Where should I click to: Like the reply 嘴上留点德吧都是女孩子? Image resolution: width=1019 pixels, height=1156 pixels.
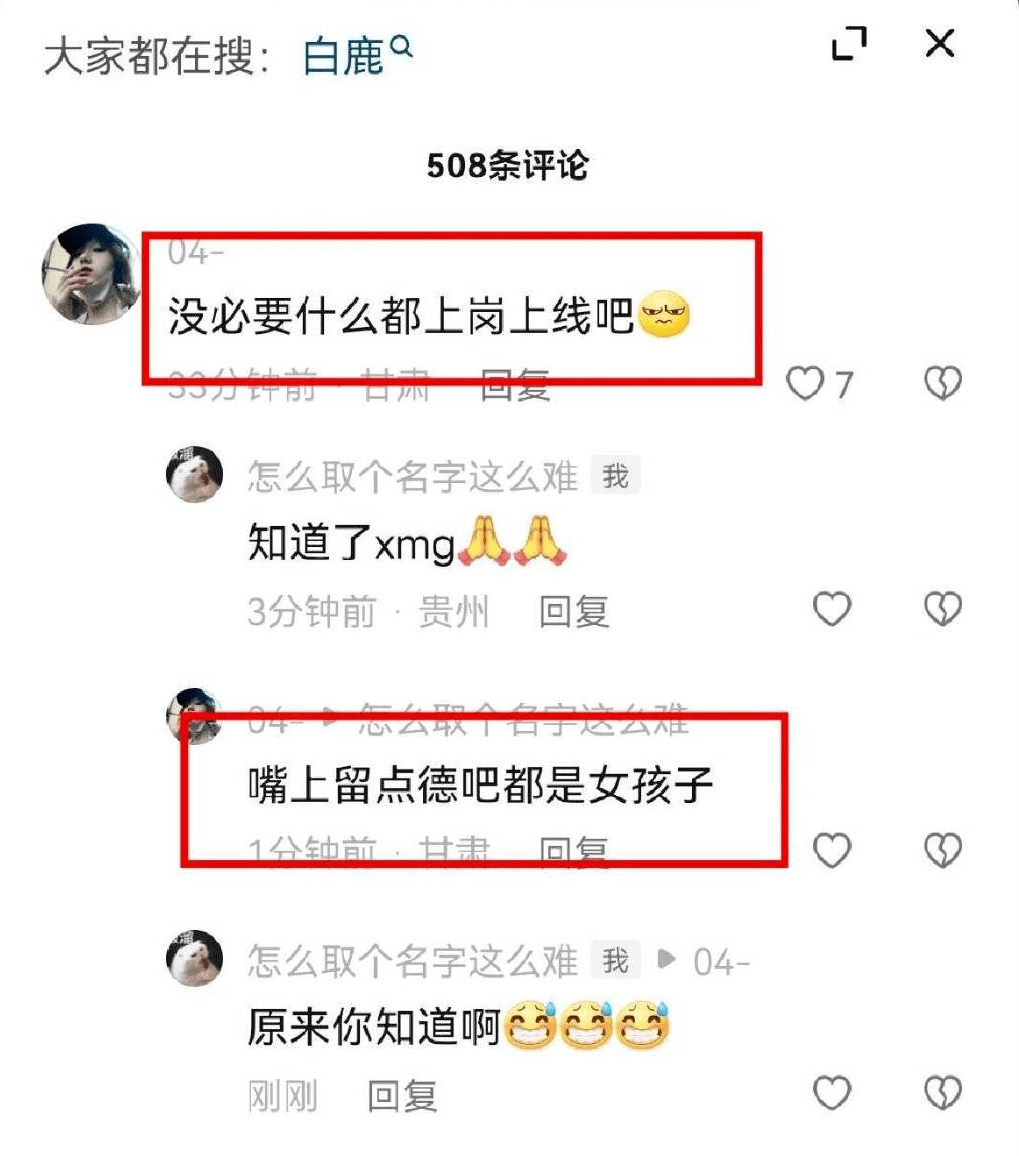click(832, 851)
